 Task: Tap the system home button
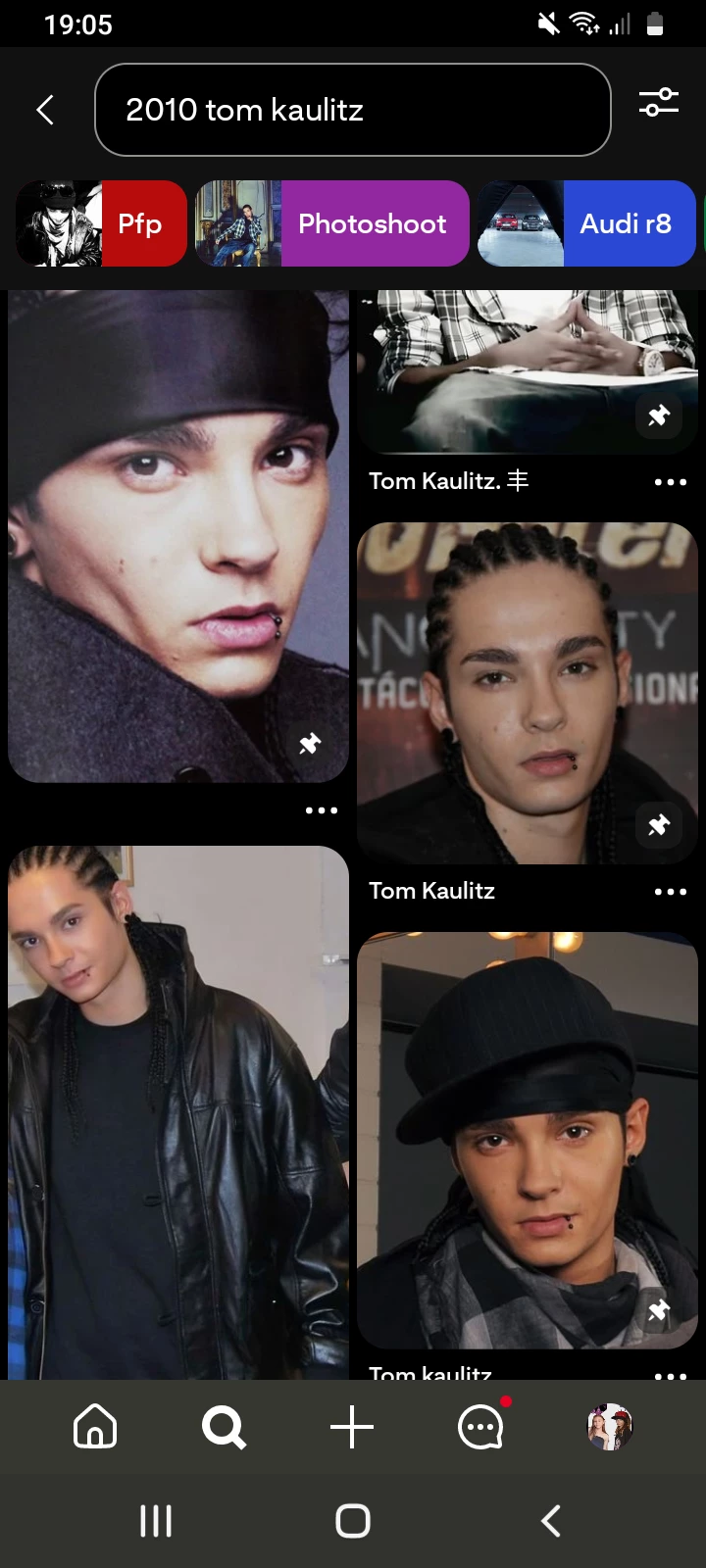click(352, 1521)
